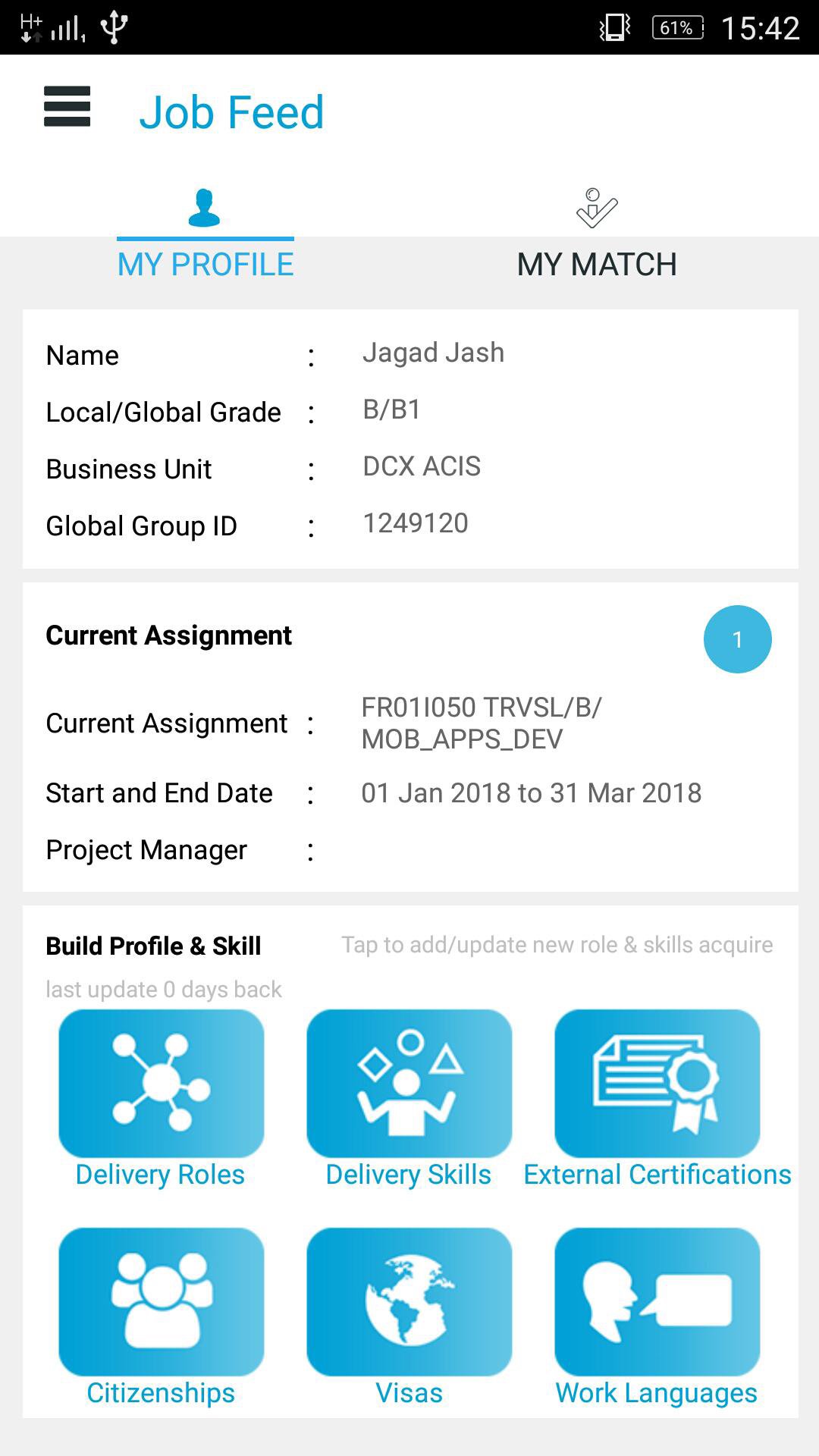The width and height of the screenshot is (819, 1456).
Task: Open the Delivery Skills icon
Action: (x=408, y=1084)
